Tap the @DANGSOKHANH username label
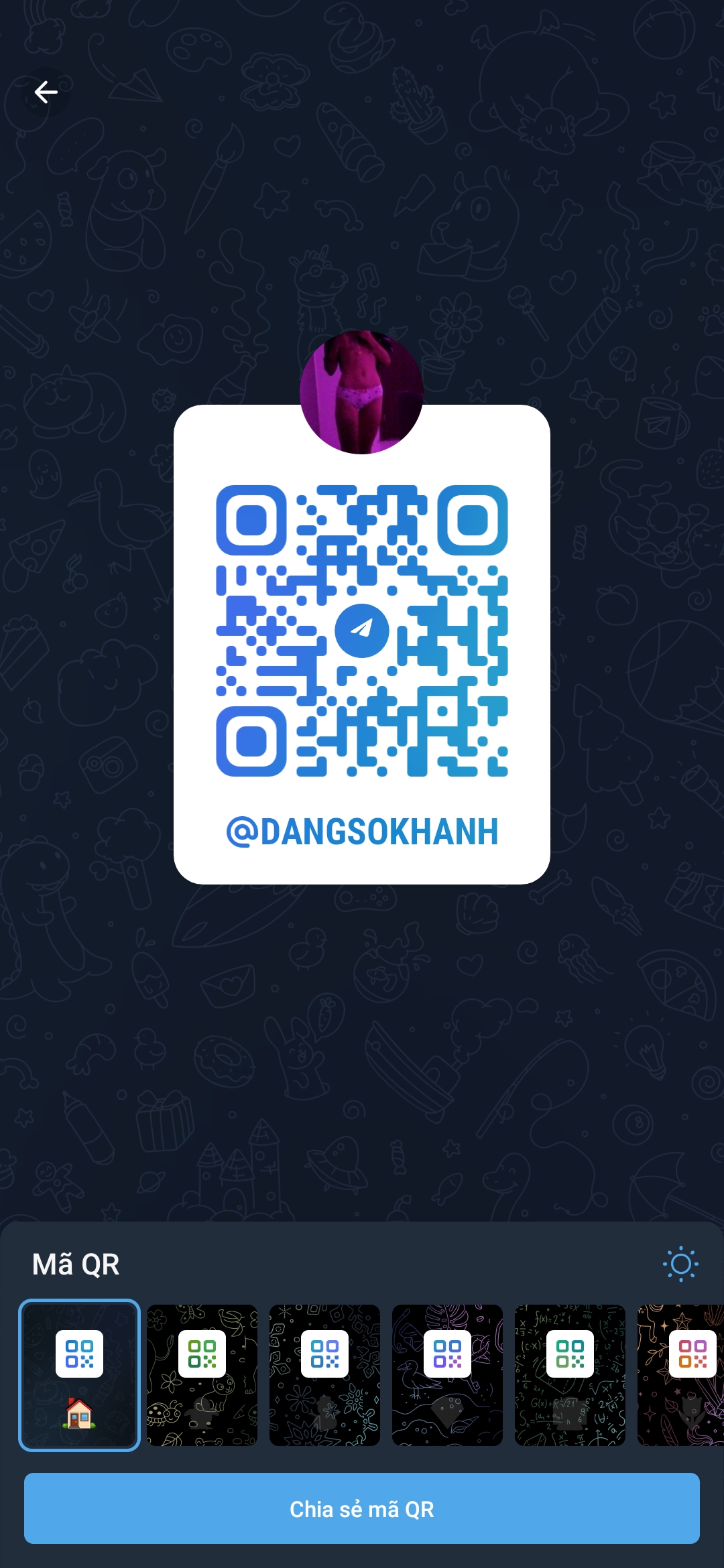 362,831
